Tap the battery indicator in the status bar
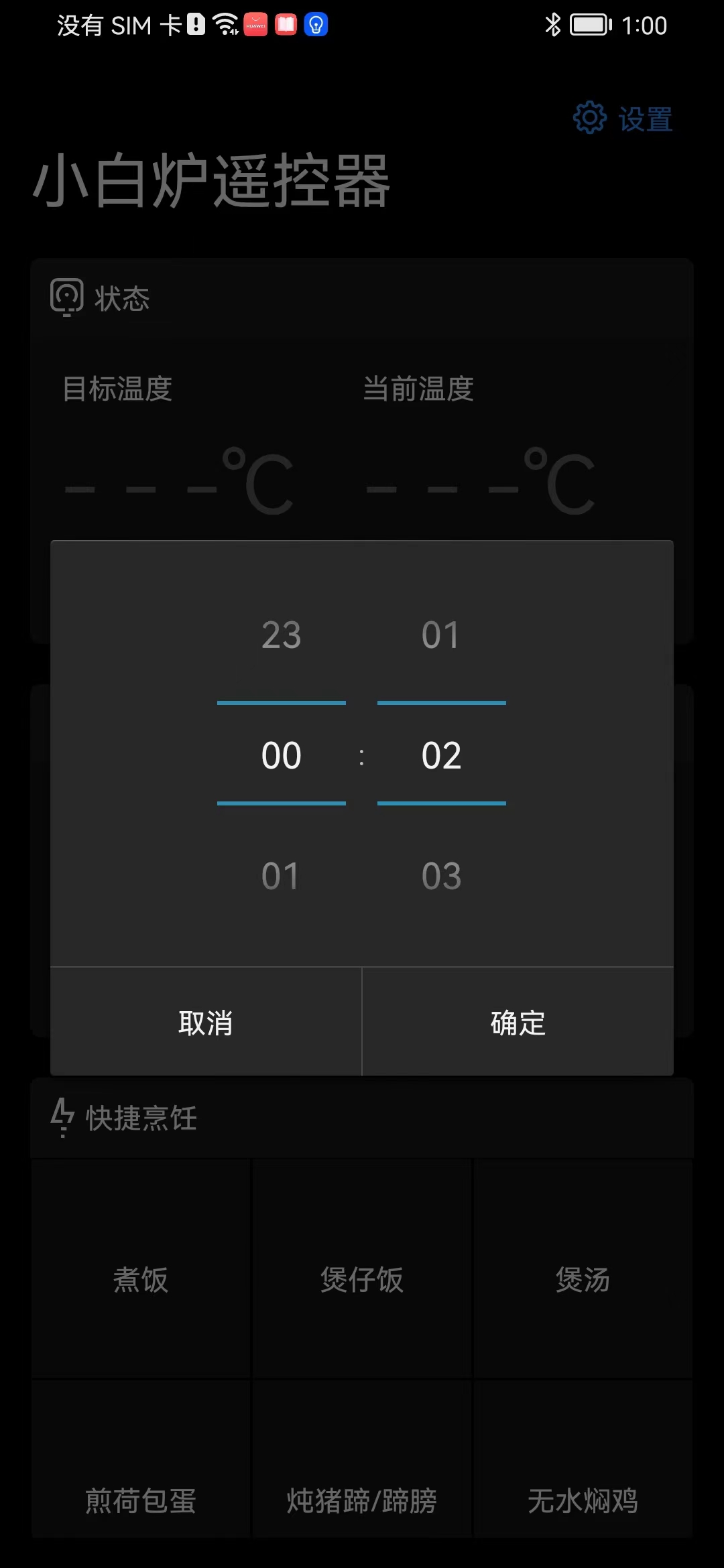The width and height of the screenshot is (724, 1568). coord(590,24)
